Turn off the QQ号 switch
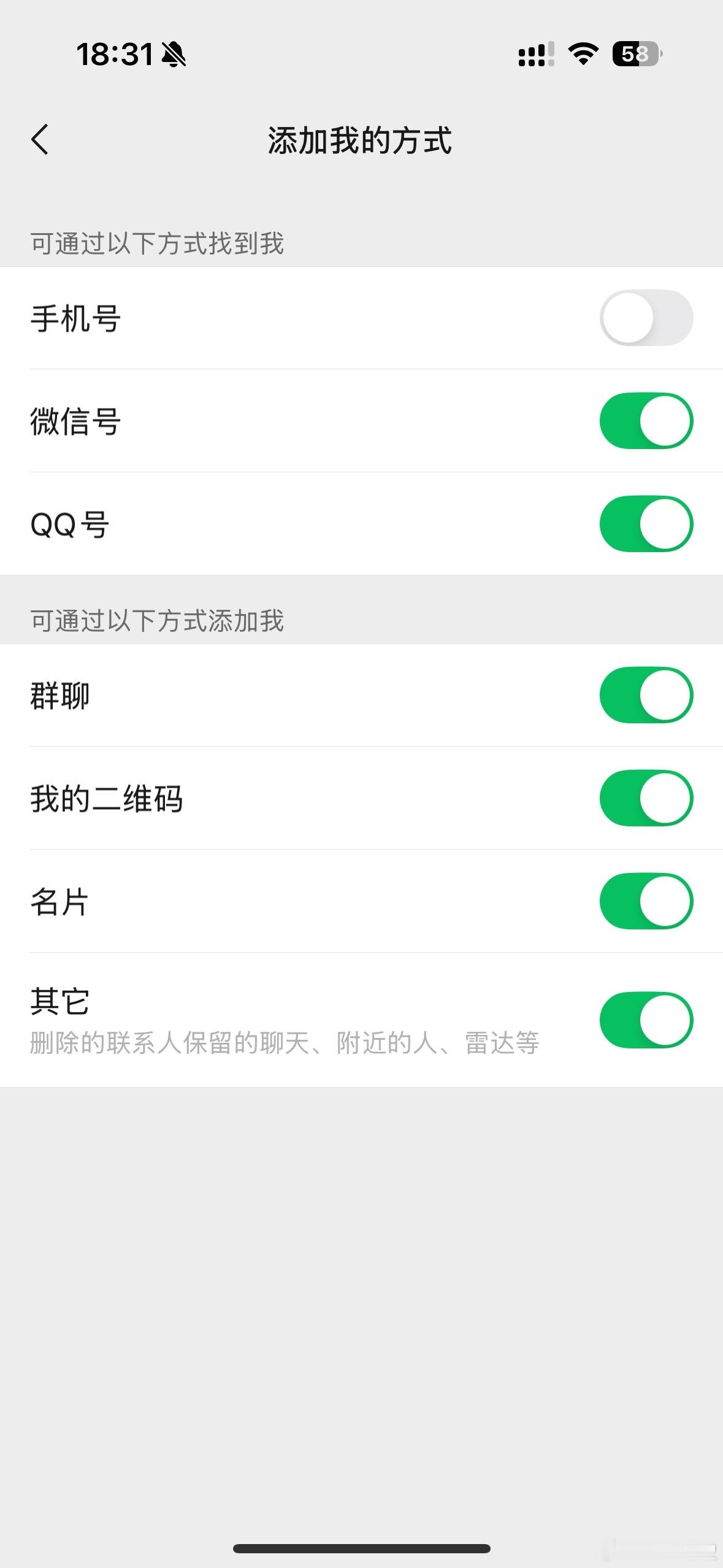This screenshot has height=1568, width=723. (647, 523)
